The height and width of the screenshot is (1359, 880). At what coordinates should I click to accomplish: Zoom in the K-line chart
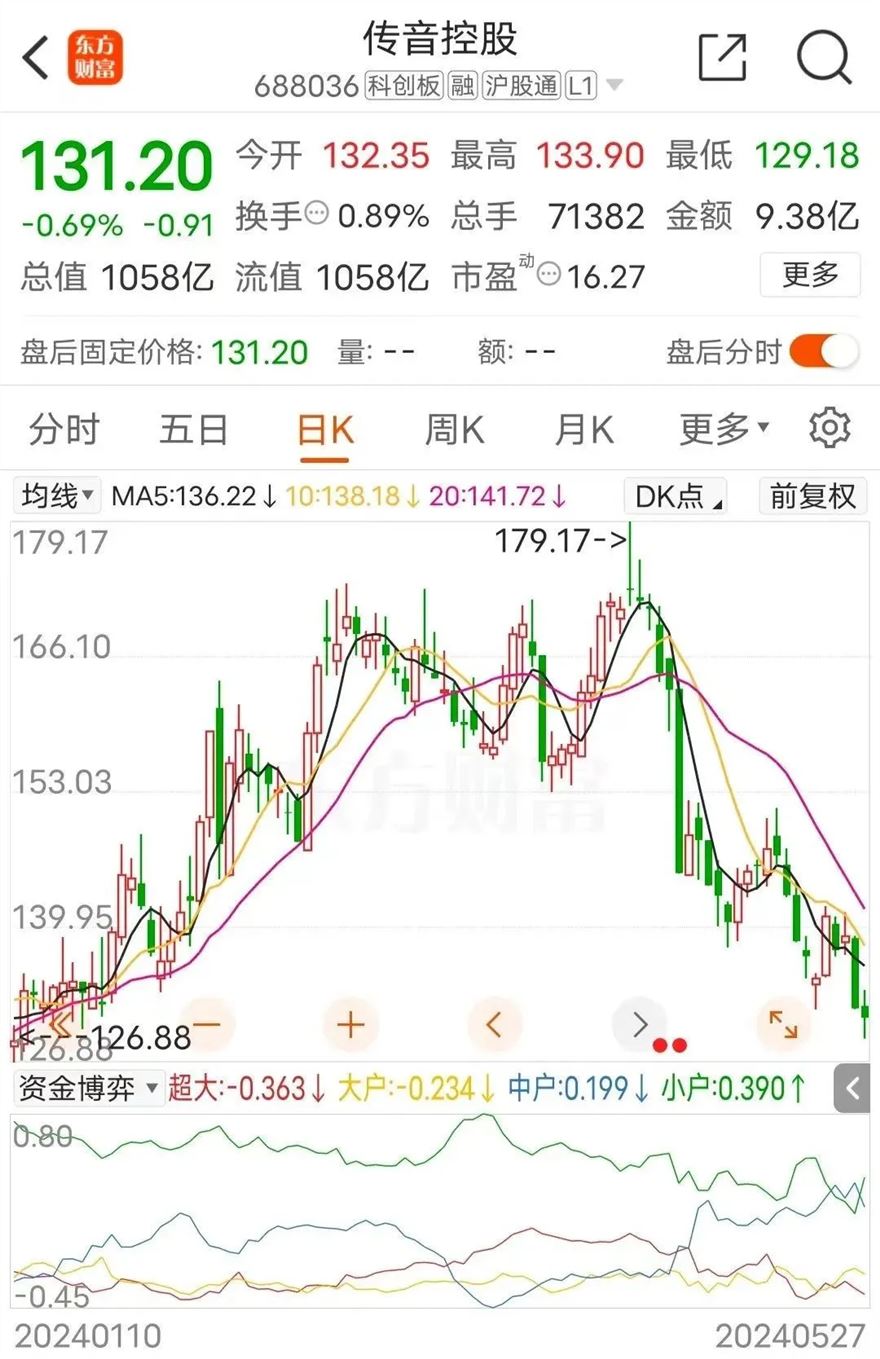[x=351, y=1024]
